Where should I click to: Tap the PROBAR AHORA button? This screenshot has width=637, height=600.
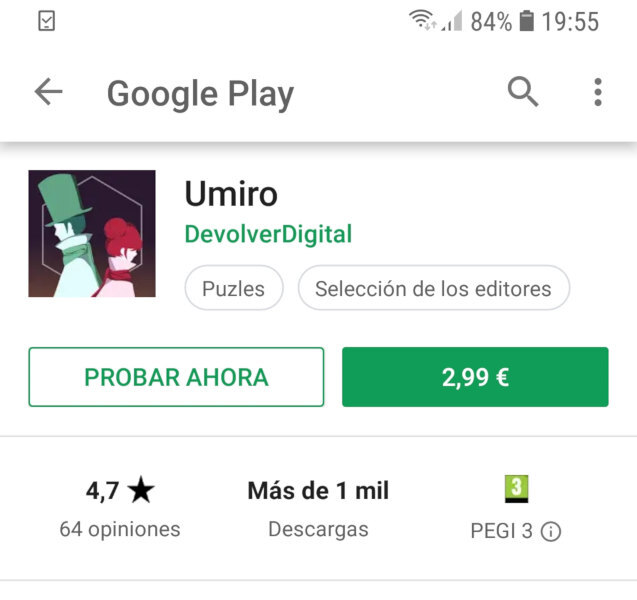[x=176, y=377]
